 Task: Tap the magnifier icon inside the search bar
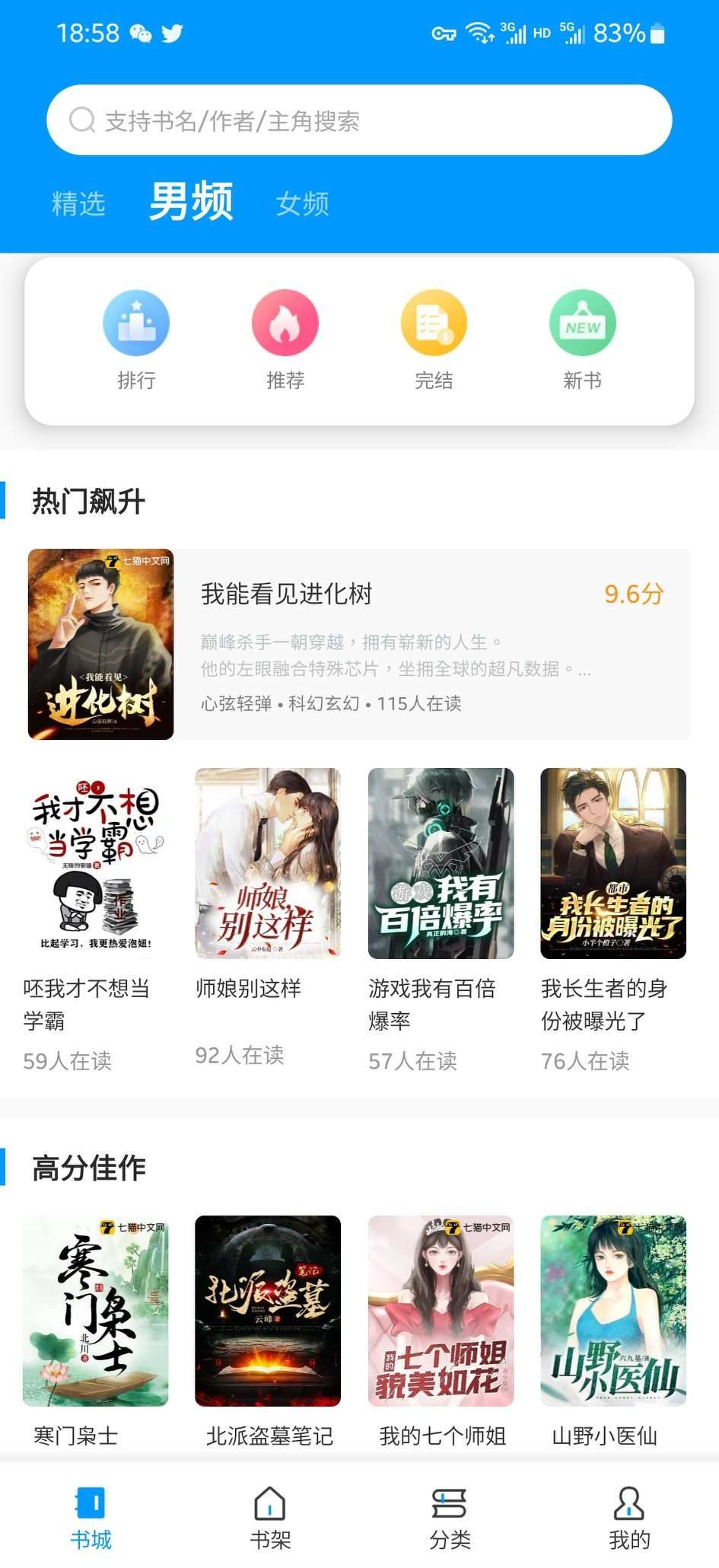click(81, 119)
